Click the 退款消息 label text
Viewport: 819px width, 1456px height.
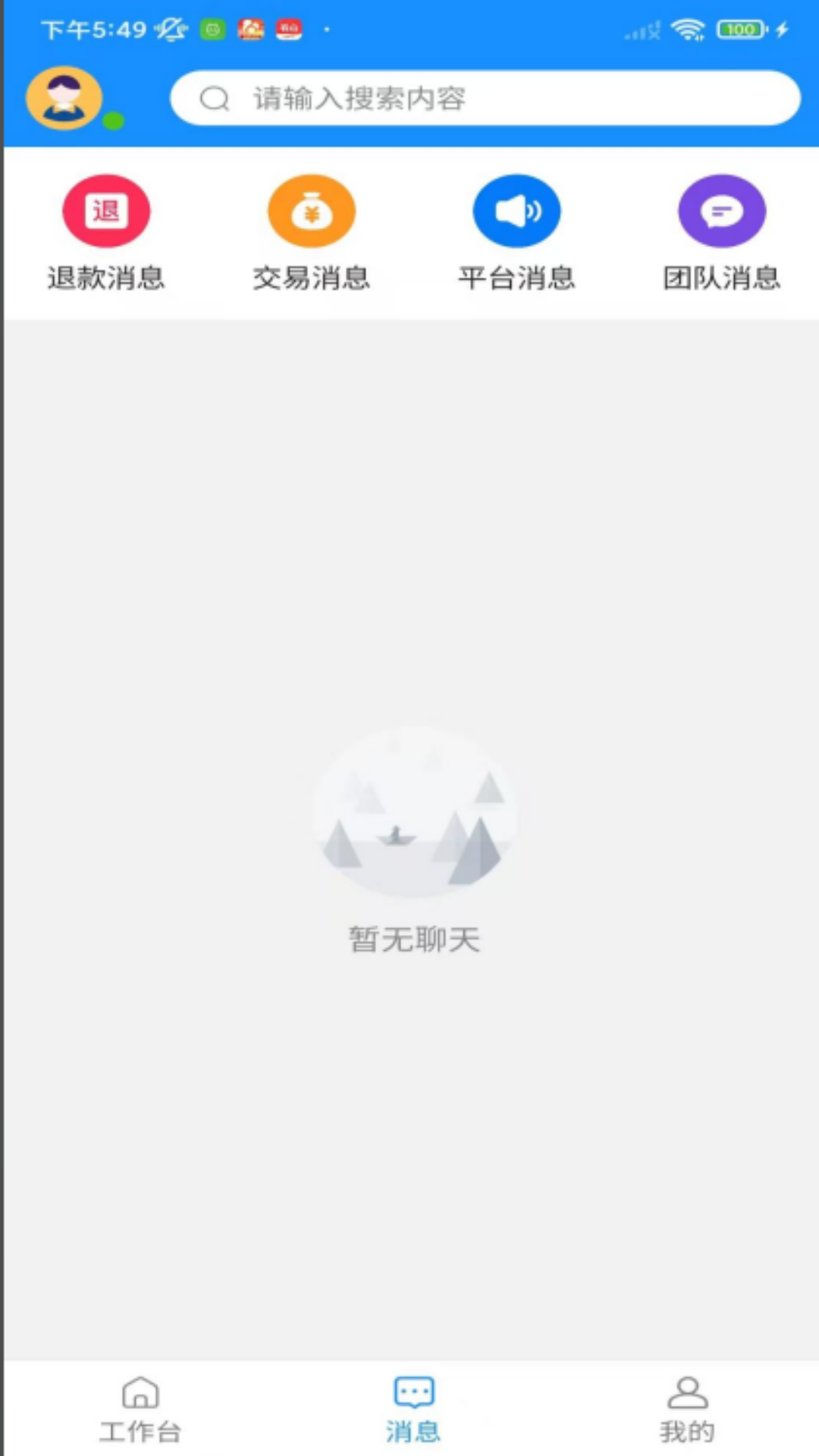pos(106,279)
